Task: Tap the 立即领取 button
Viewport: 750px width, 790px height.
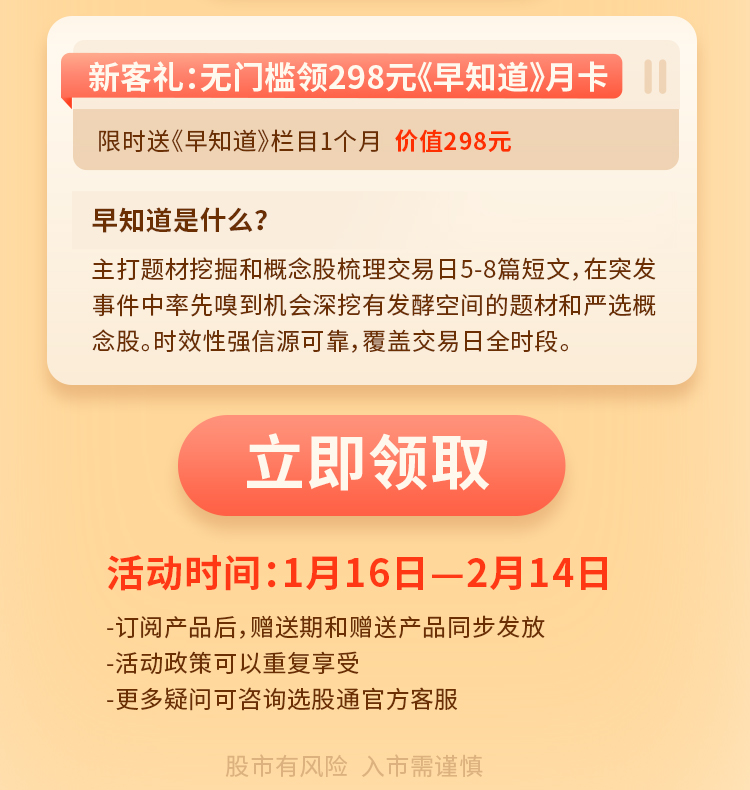Action: (x=371, y=465)
